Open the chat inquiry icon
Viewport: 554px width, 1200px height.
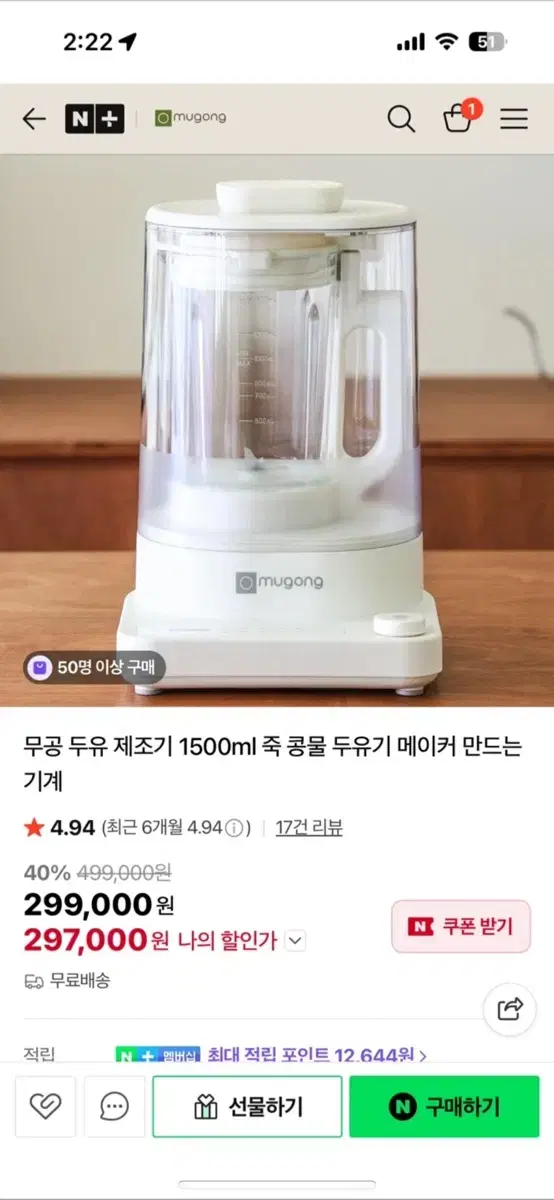click(114, 1106)
